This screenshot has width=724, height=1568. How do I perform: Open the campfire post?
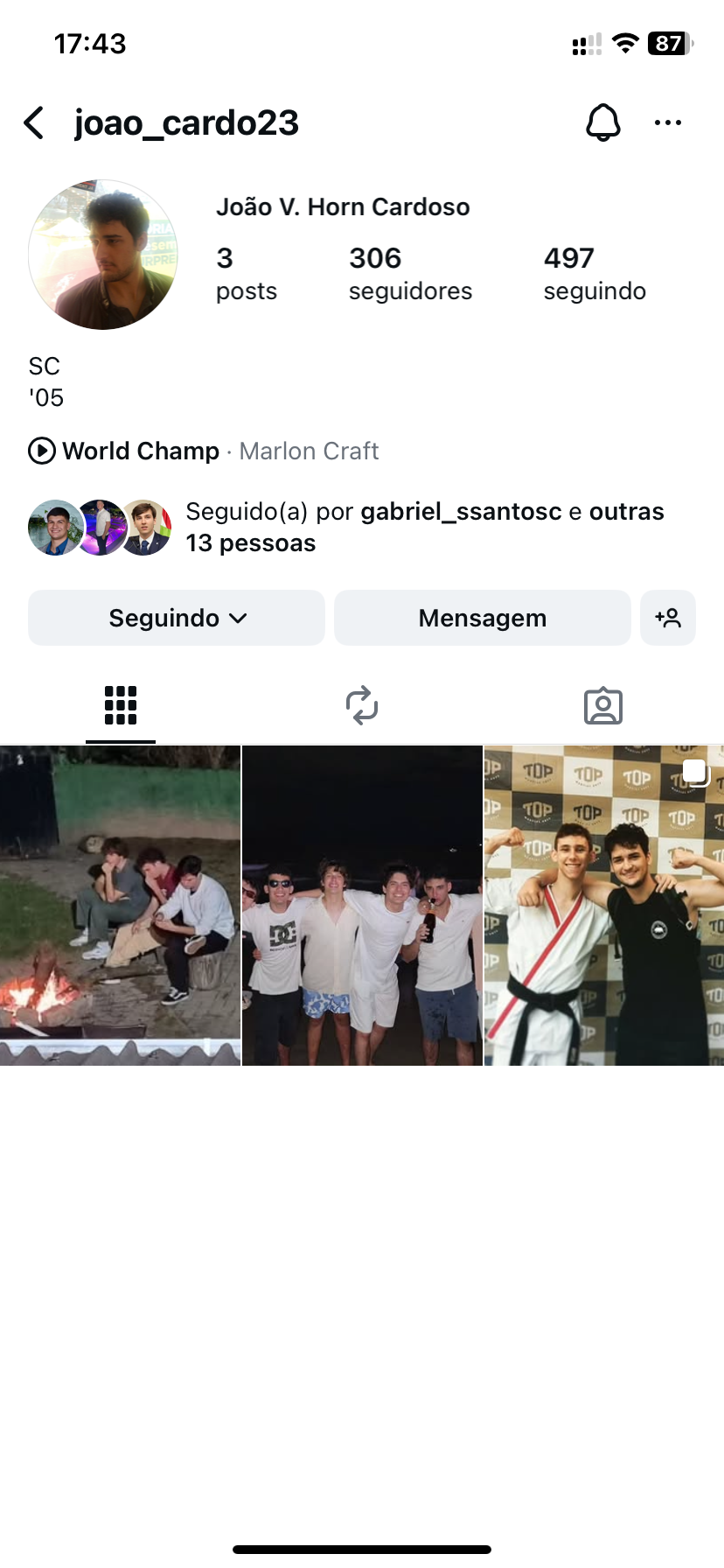tap(120, 905)
